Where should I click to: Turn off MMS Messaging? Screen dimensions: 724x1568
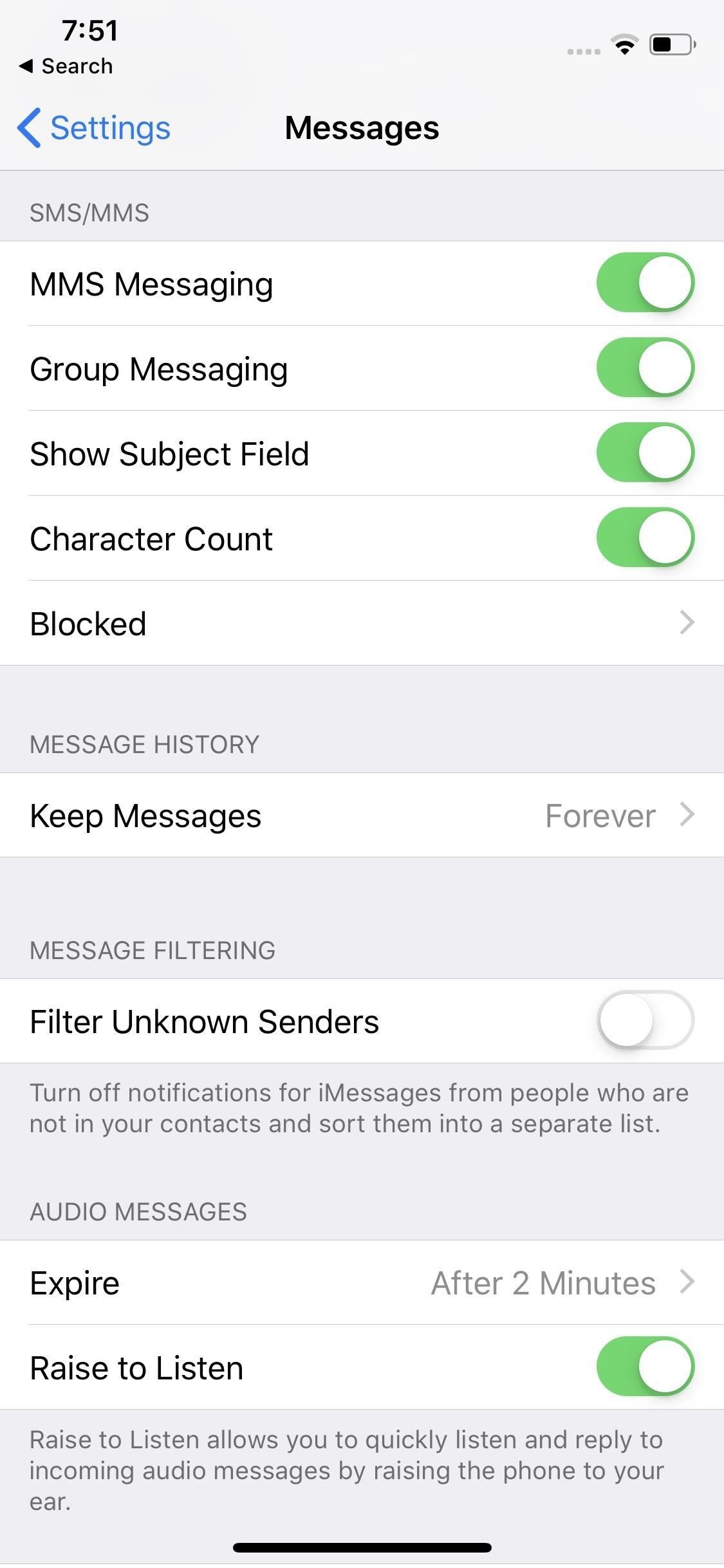click(x=645, y=283)
